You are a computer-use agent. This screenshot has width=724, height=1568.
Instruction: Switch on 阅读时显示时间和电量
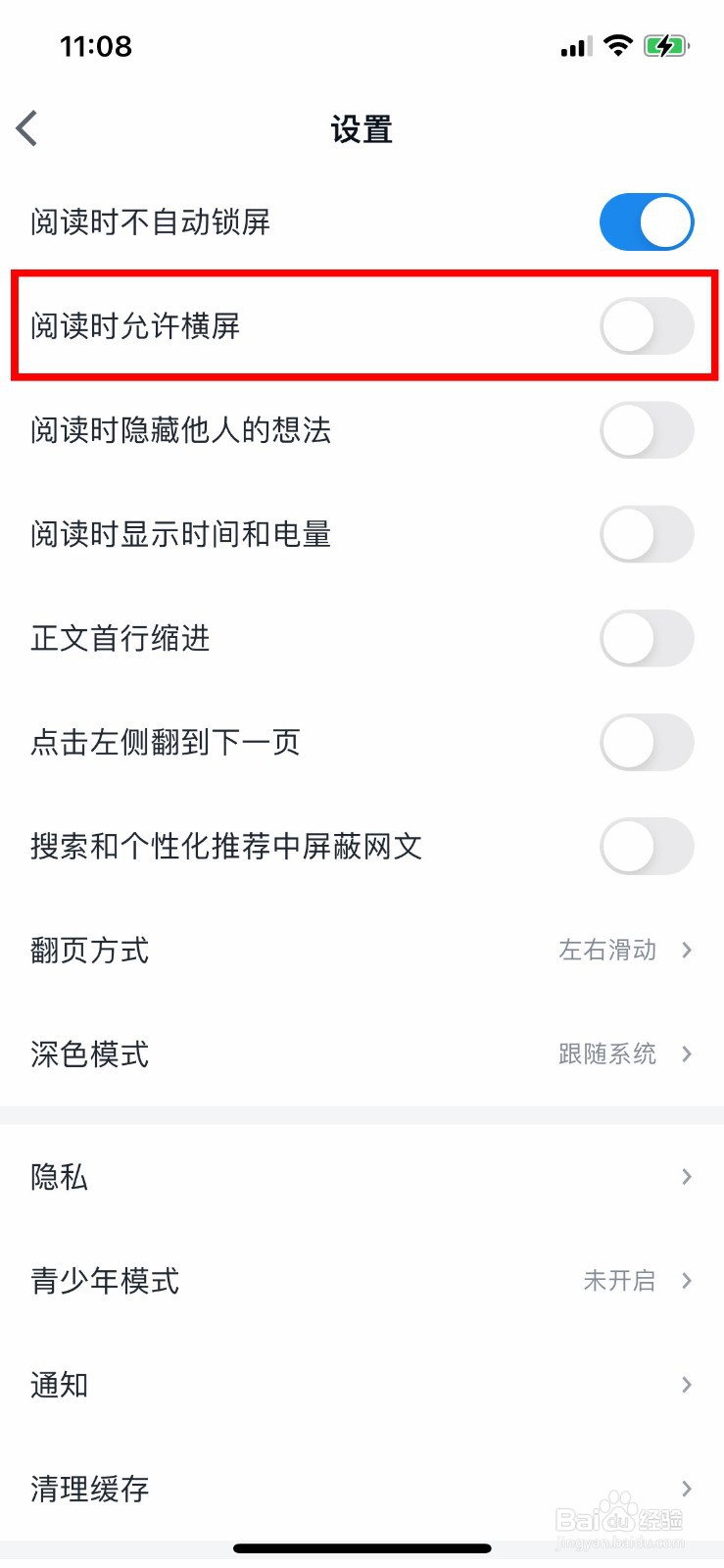click(x=646, y=534)
